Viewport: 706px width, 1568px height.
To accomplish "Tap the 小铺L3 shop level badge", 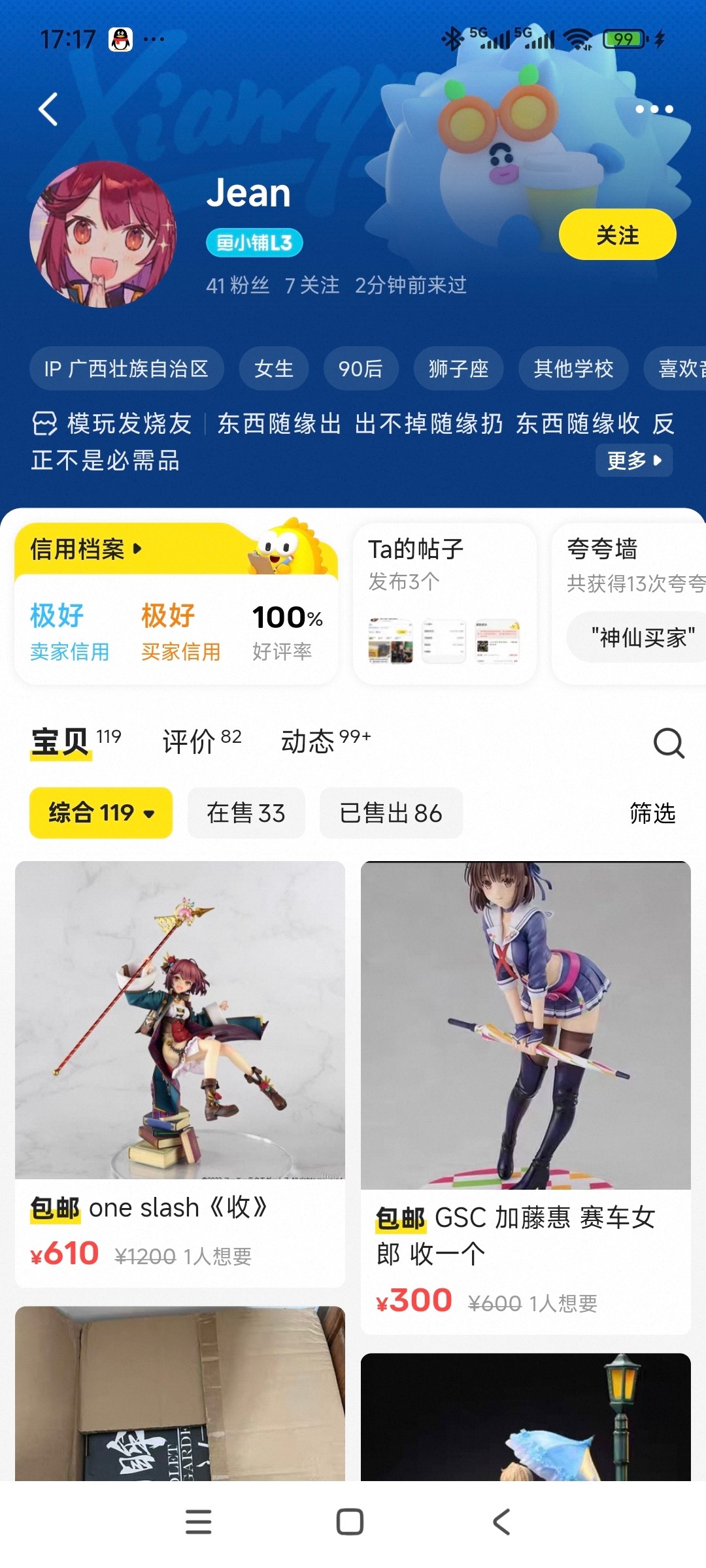I will pyautogui.click(x=254, y=243).
